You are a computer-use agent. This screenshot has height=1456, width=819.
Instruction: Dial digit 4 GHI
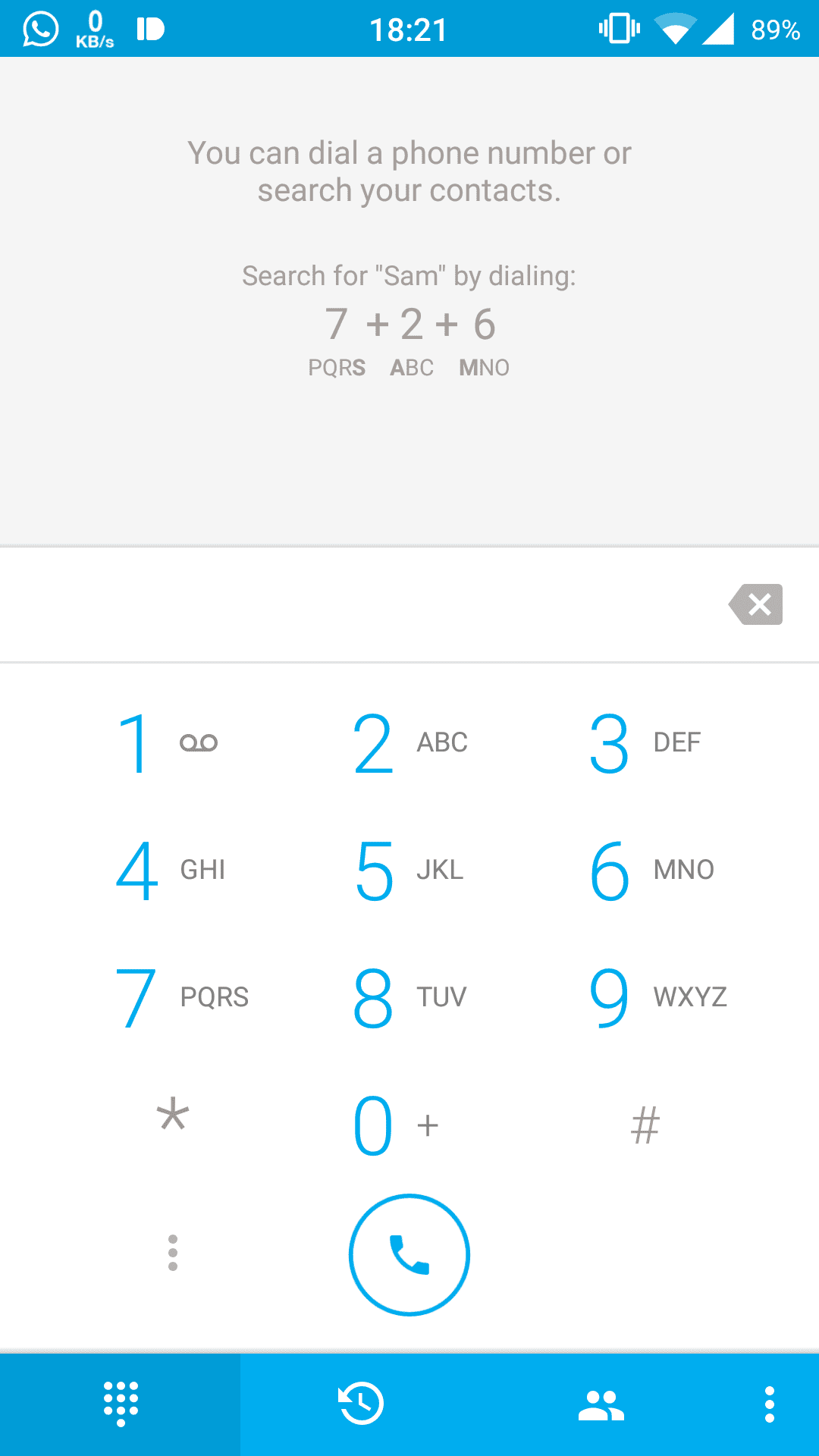point(173,871)
